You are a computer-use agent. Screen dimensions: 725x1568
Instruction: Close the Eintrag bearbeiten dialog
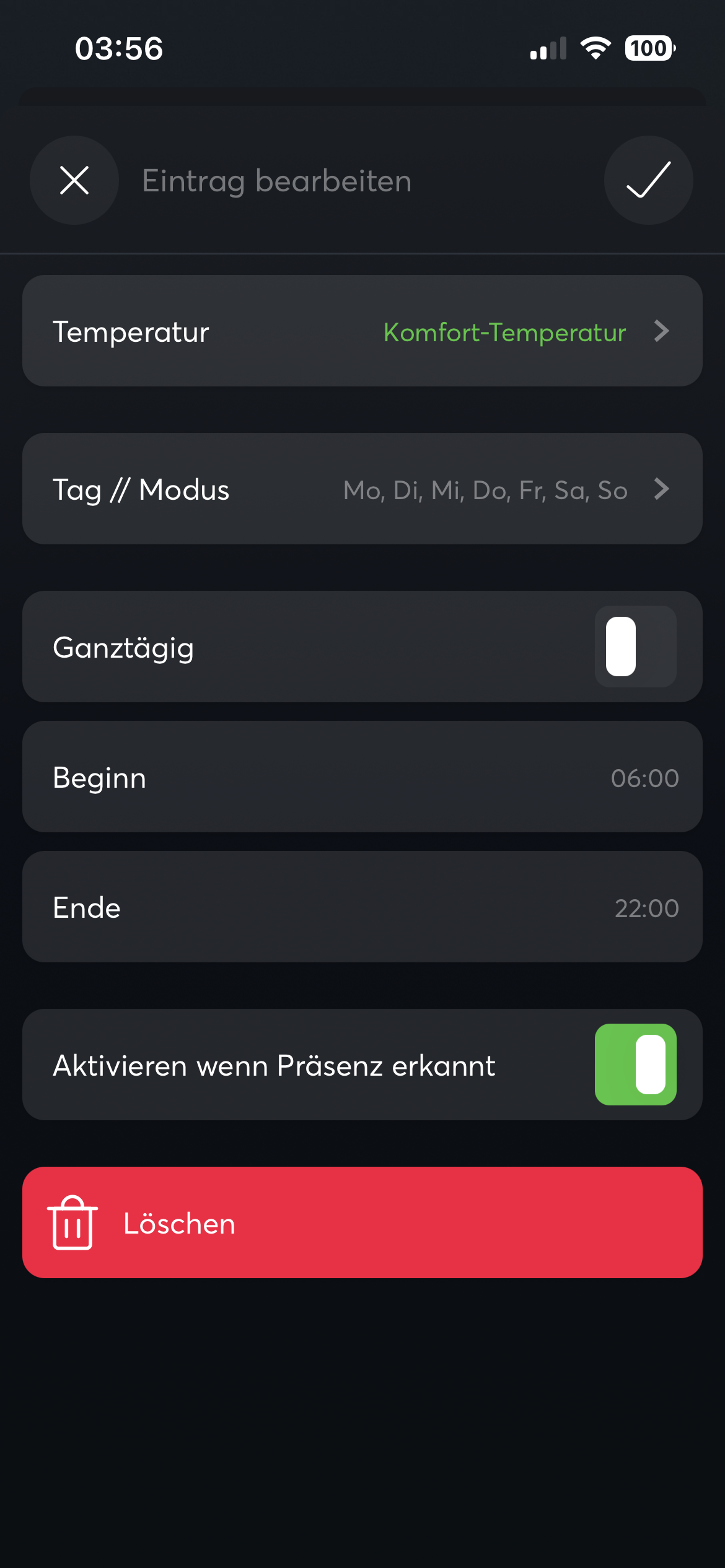pyautogui.click(x=74, y=180)
